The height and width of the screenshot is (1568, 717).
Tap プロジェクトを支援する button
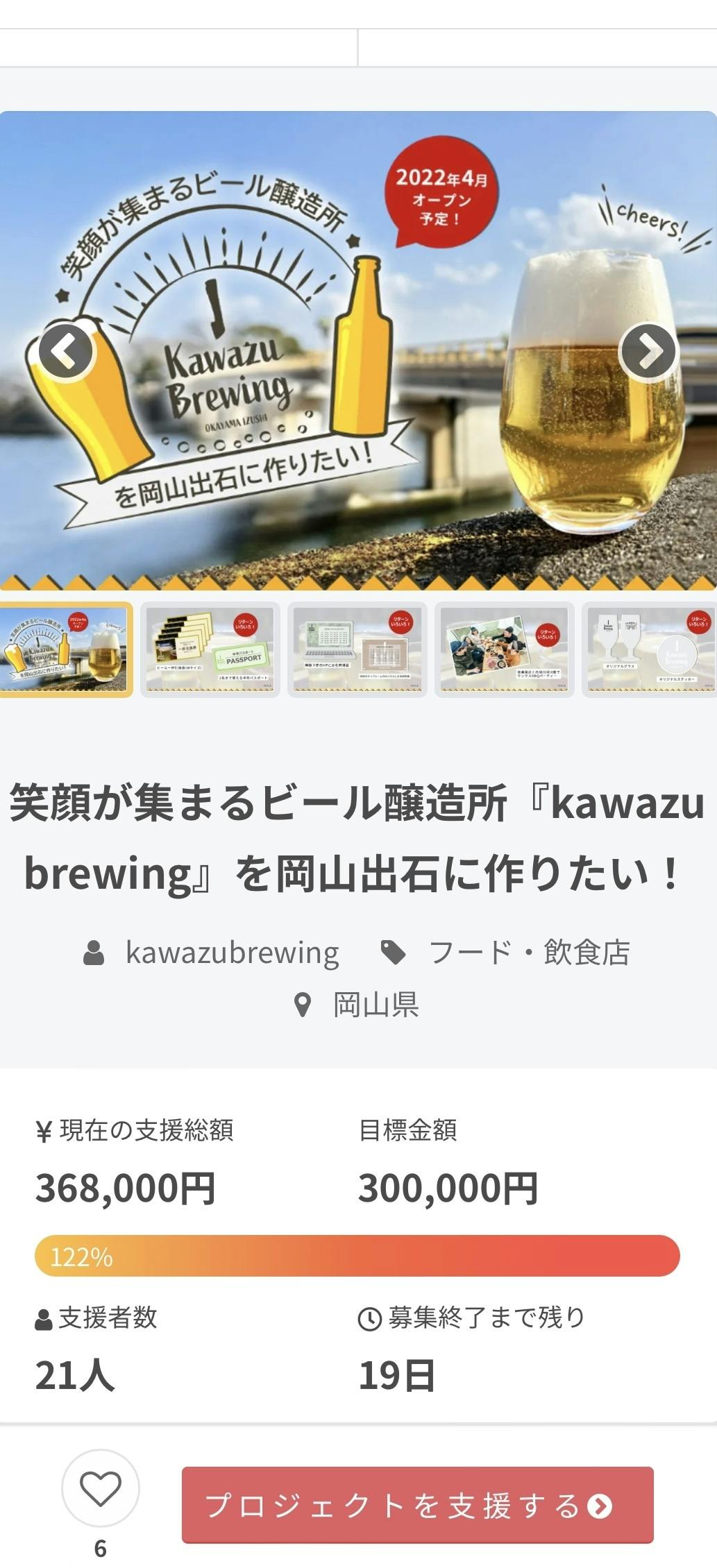tap(417, 1505)
